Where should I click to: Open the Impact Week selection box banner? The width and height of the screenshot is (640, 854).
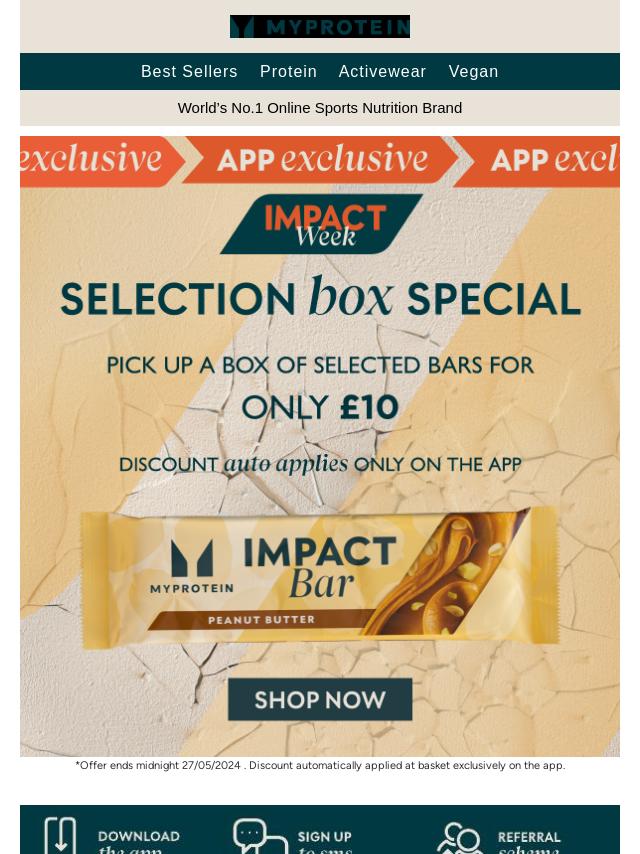[x=320, y=300]
